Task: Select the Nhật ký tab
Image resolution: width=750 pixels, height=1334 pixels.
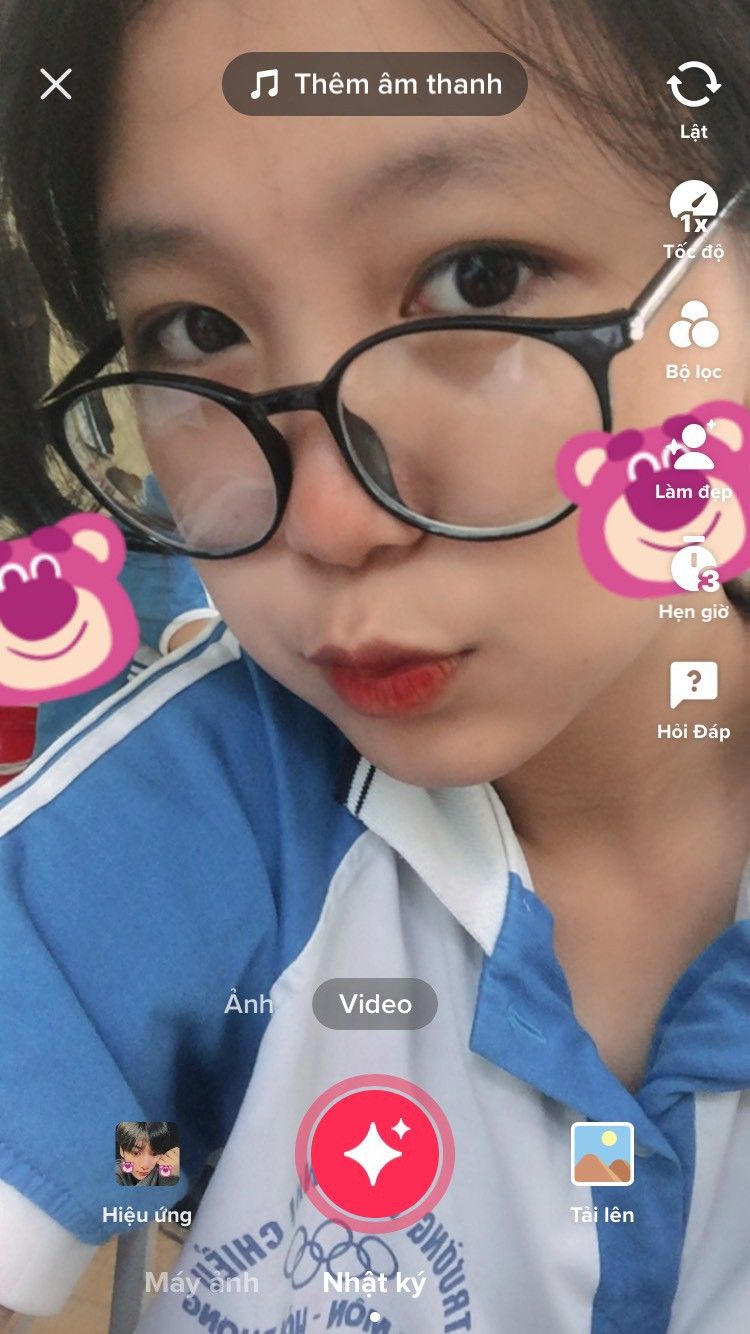Action: 375,1283
